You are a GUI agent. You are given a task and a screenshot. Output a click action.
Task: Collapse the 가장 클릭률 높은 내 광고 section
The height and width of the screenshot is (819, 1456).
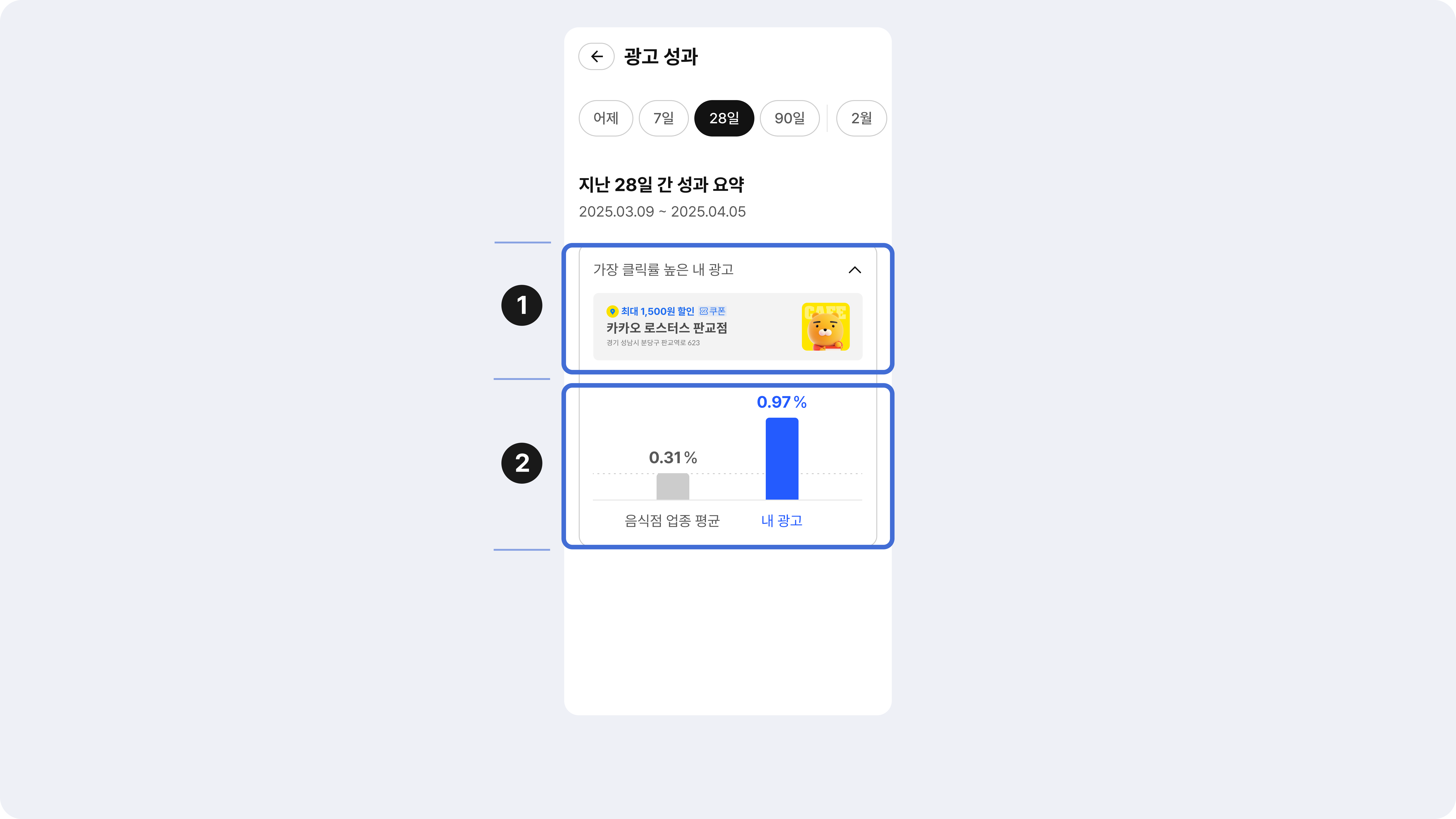pos(854,270)
